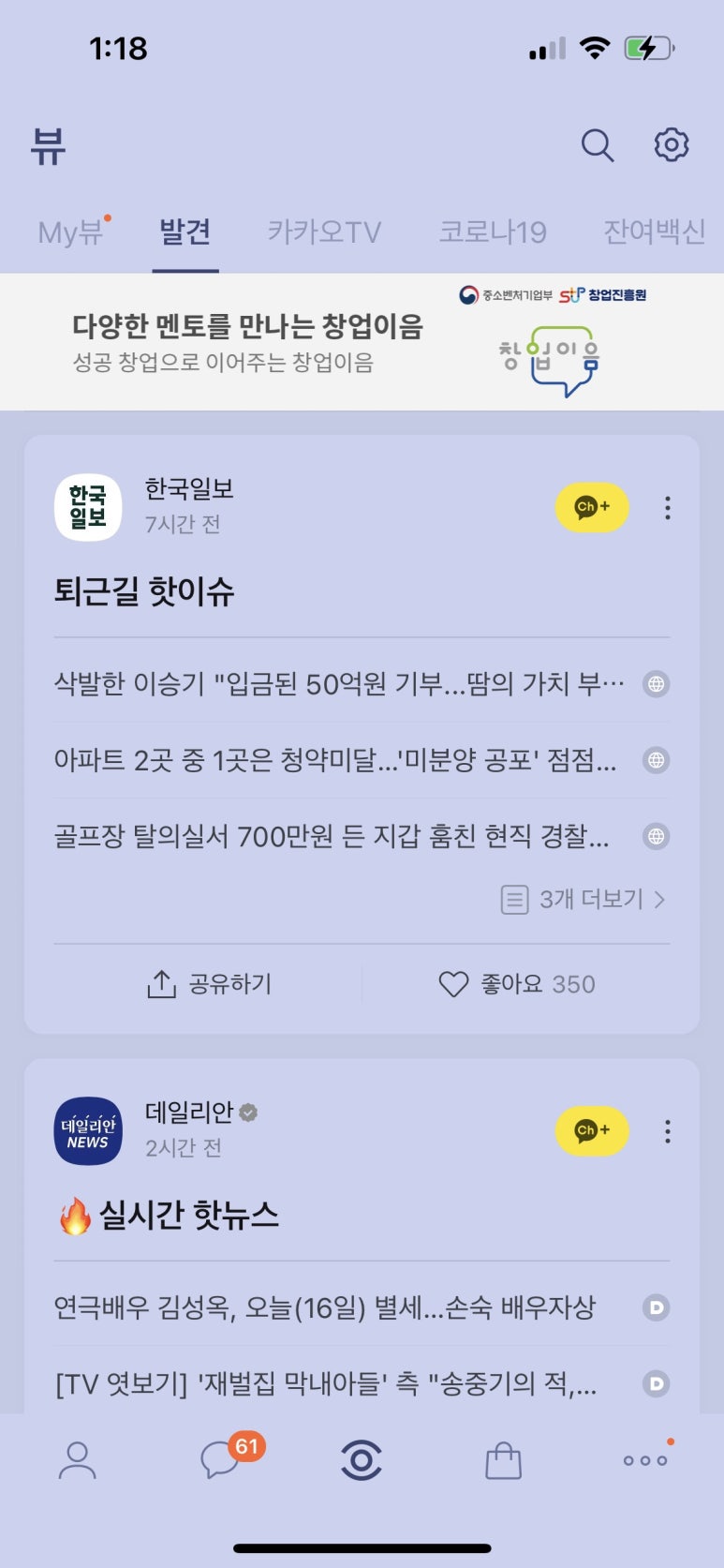
Task: Share the 한국일보 post via 공유하기
Action: (x=209, y=984)
